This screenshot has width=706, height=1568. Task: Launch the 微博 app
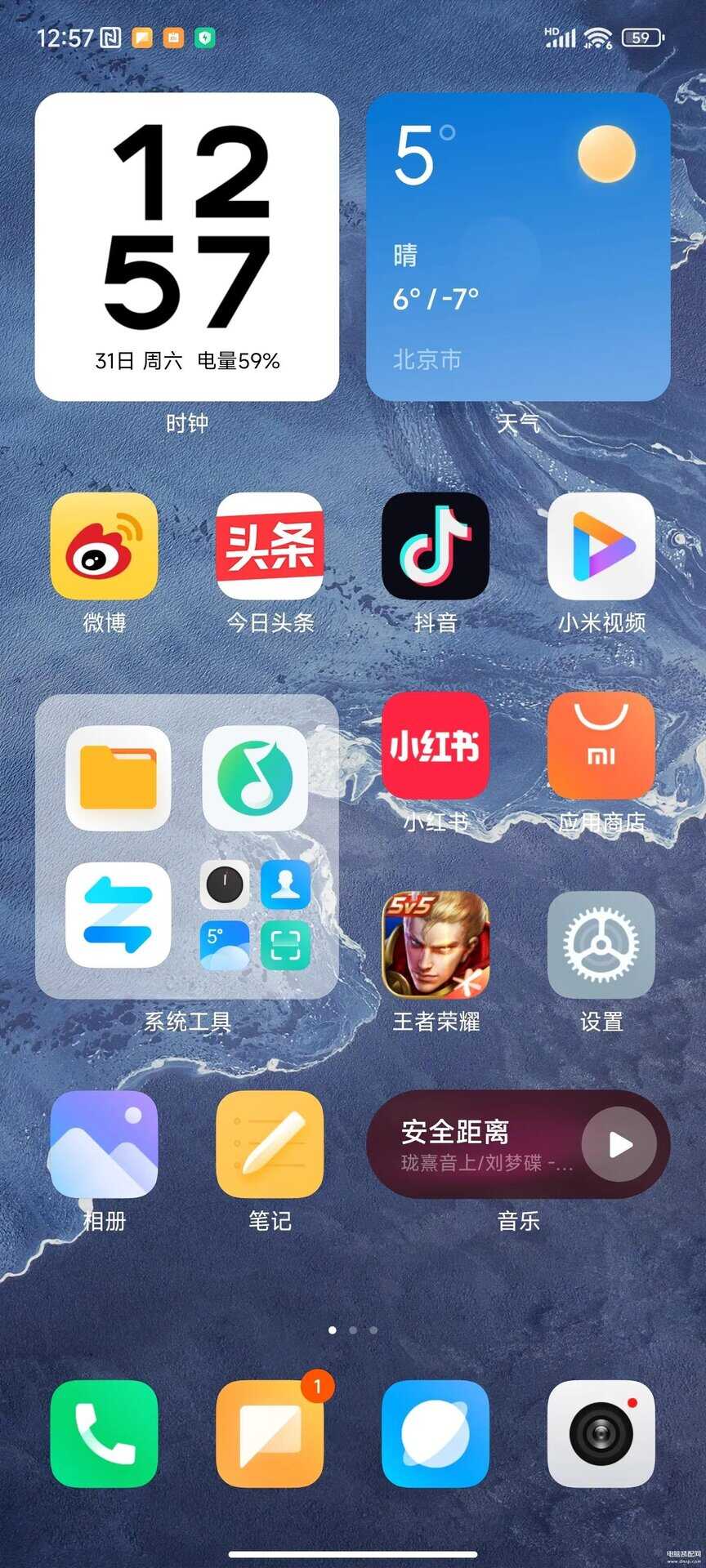point(104,546)
